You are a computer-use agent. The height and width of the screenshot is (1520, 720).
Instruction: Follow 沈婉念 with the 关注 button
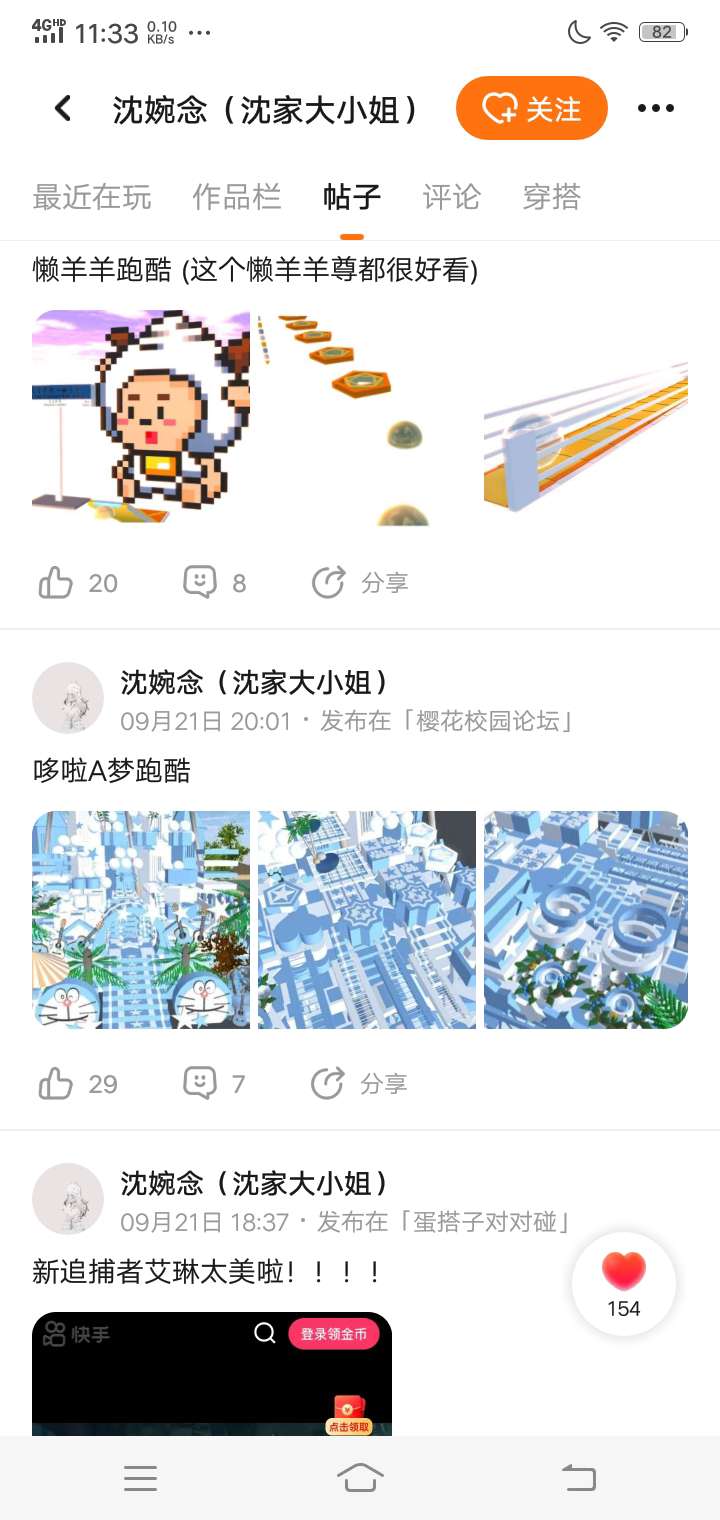click(x=531, y=108)
